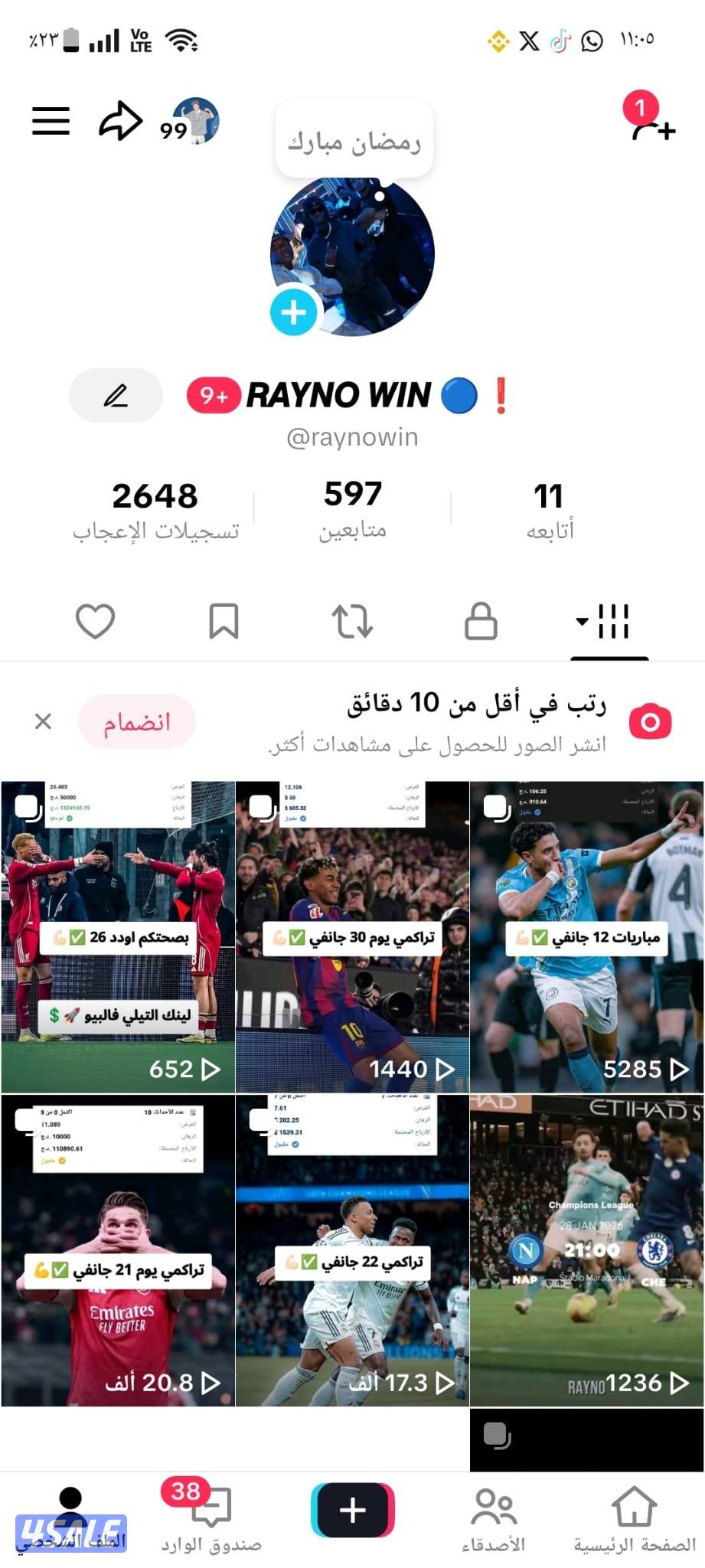
Task: Select the videos grid tab with sort arrow
Action: pyautogui.click(x=610, y=622)
